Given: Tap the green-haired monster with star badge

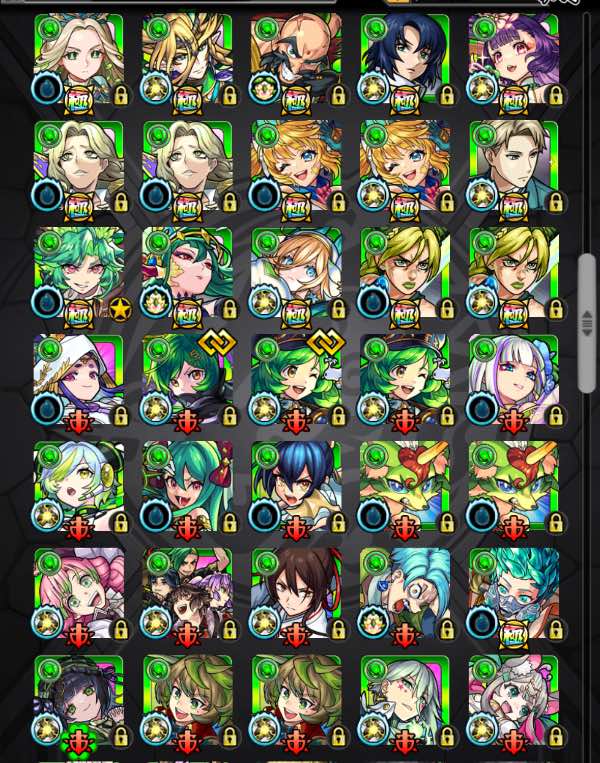Looking at the screenshot, I should [79, 272].
